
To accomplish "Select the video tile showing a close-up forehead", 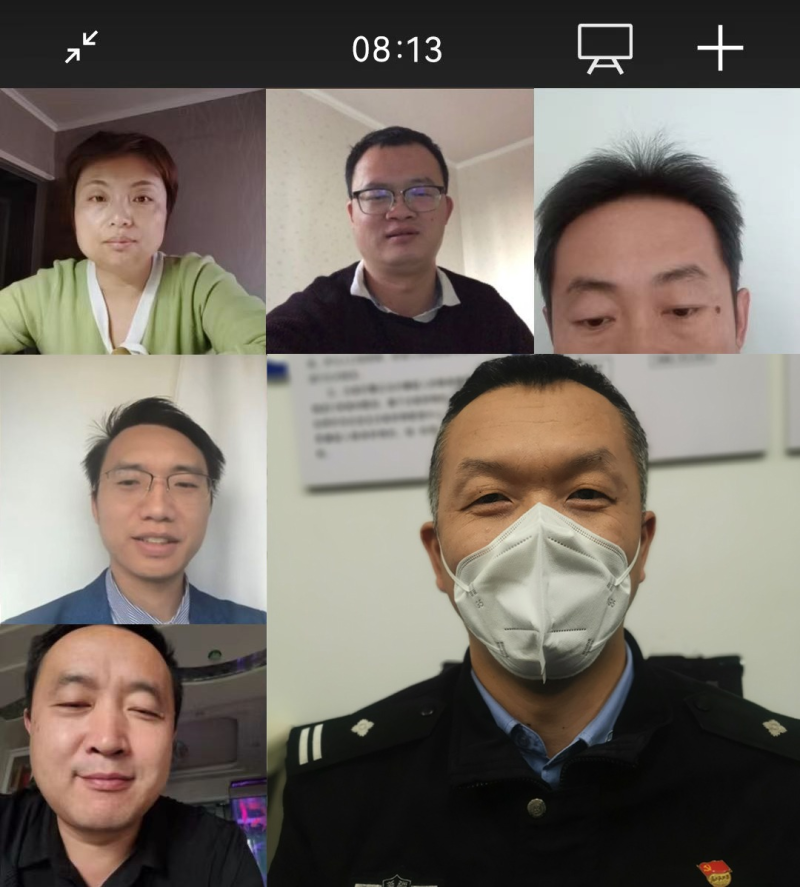I will (x=667, y=221).
